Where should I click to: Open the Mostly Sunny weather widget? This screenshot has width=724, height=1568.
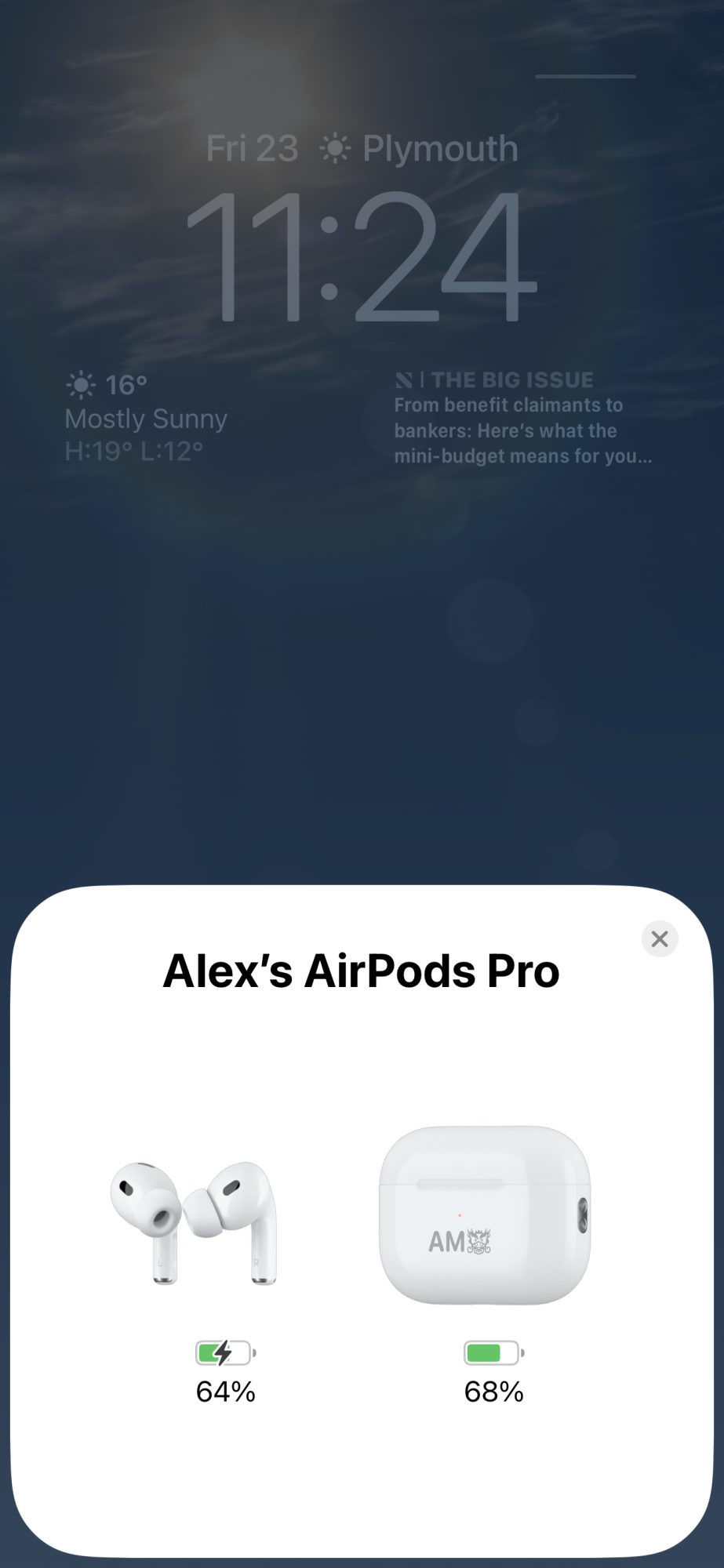[147, 418]
